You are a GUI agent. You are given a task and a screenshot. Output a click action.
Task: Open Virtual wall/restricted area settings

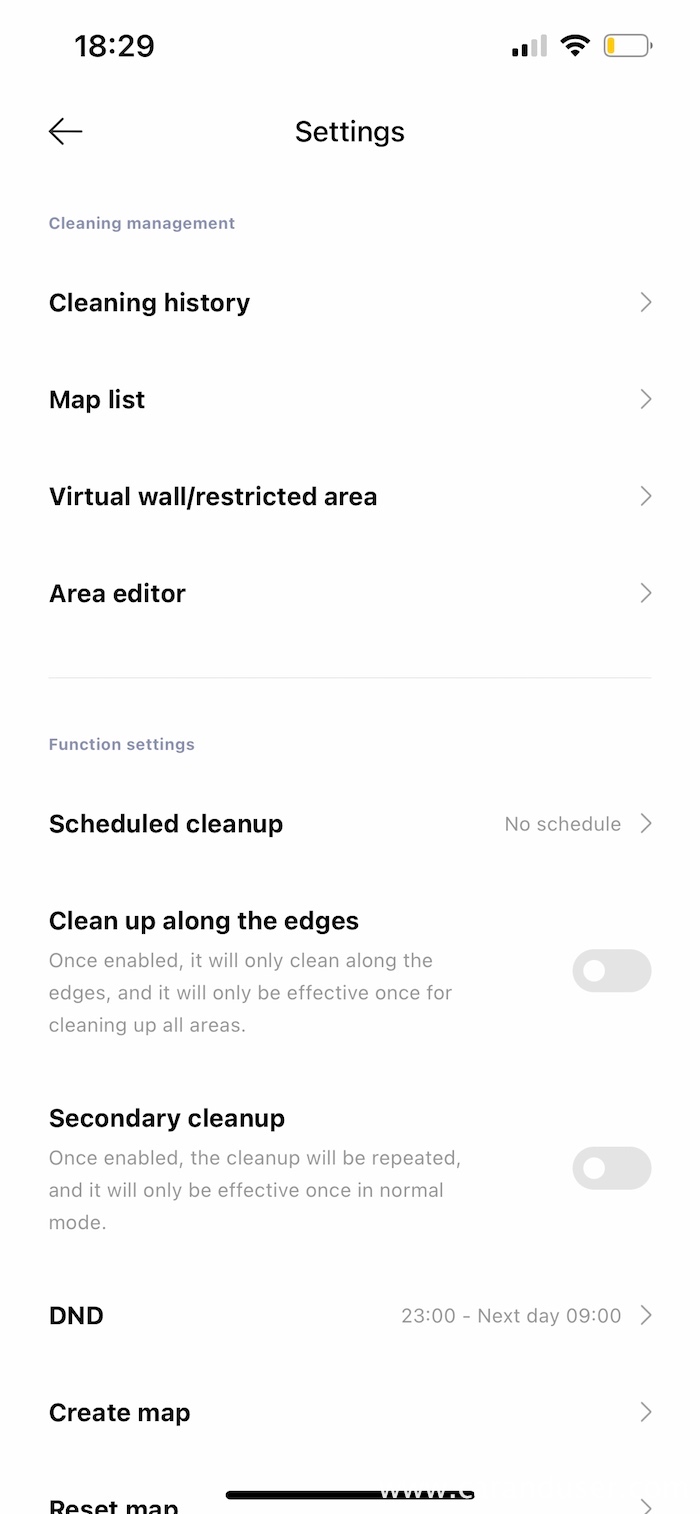pos(350,497)
